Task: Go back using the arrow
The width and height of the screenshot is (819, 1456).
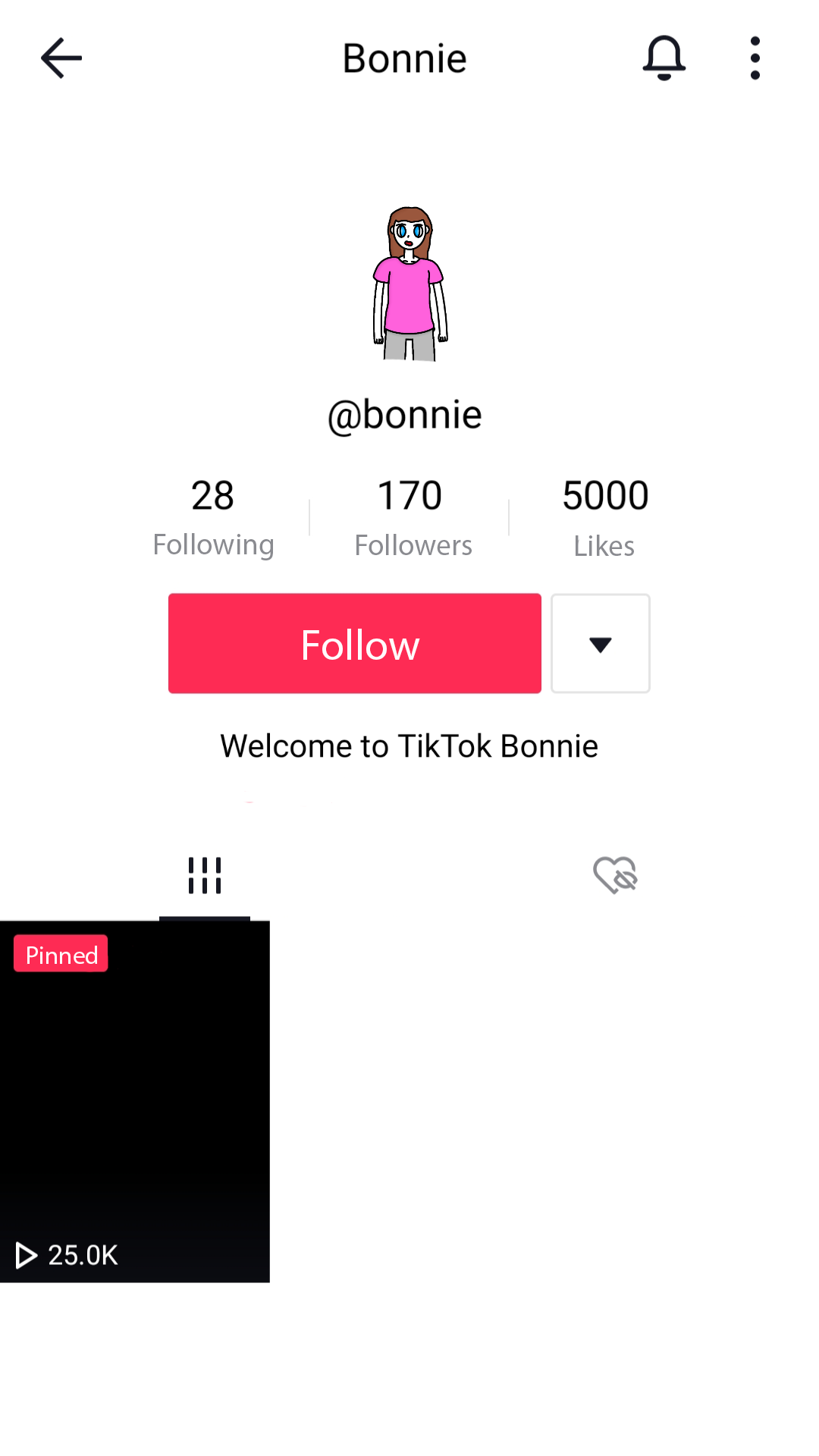Action: click(61, 58)
